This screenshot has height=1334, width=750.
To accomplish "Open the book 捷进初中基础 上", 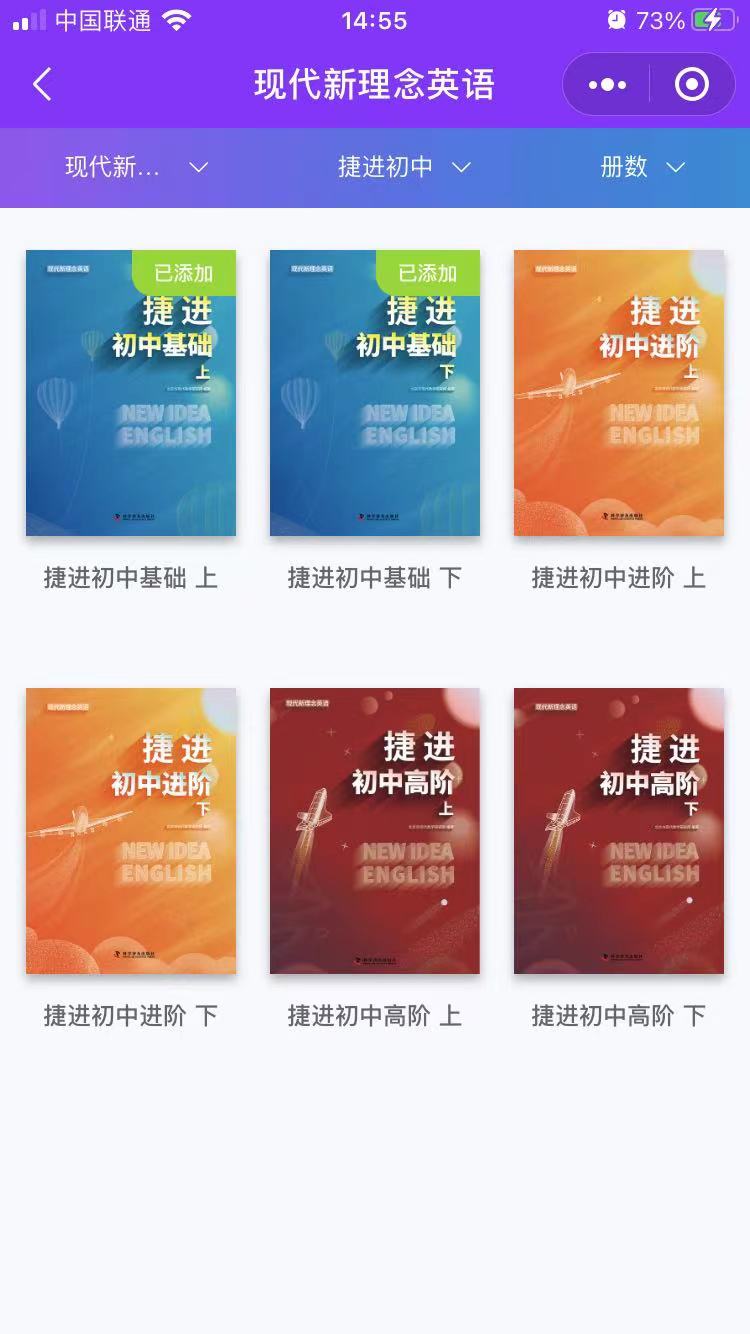I will pyautogui.click(x=131, y=393).
